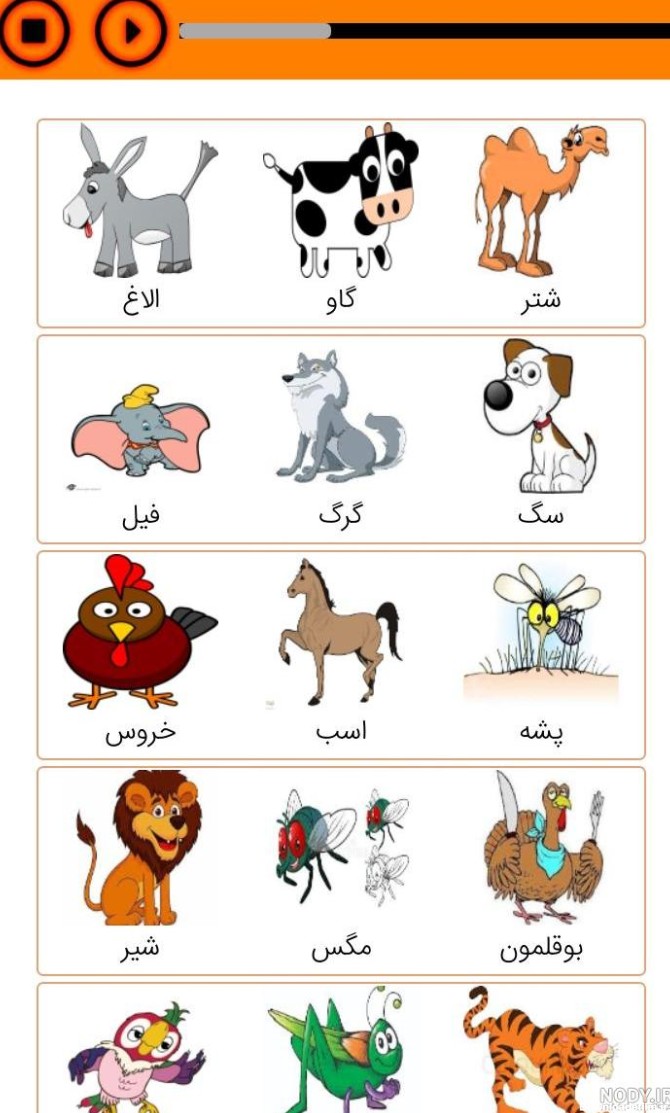
Task: Select the green grasshopper picture tile
Action: pos(341,1051)
